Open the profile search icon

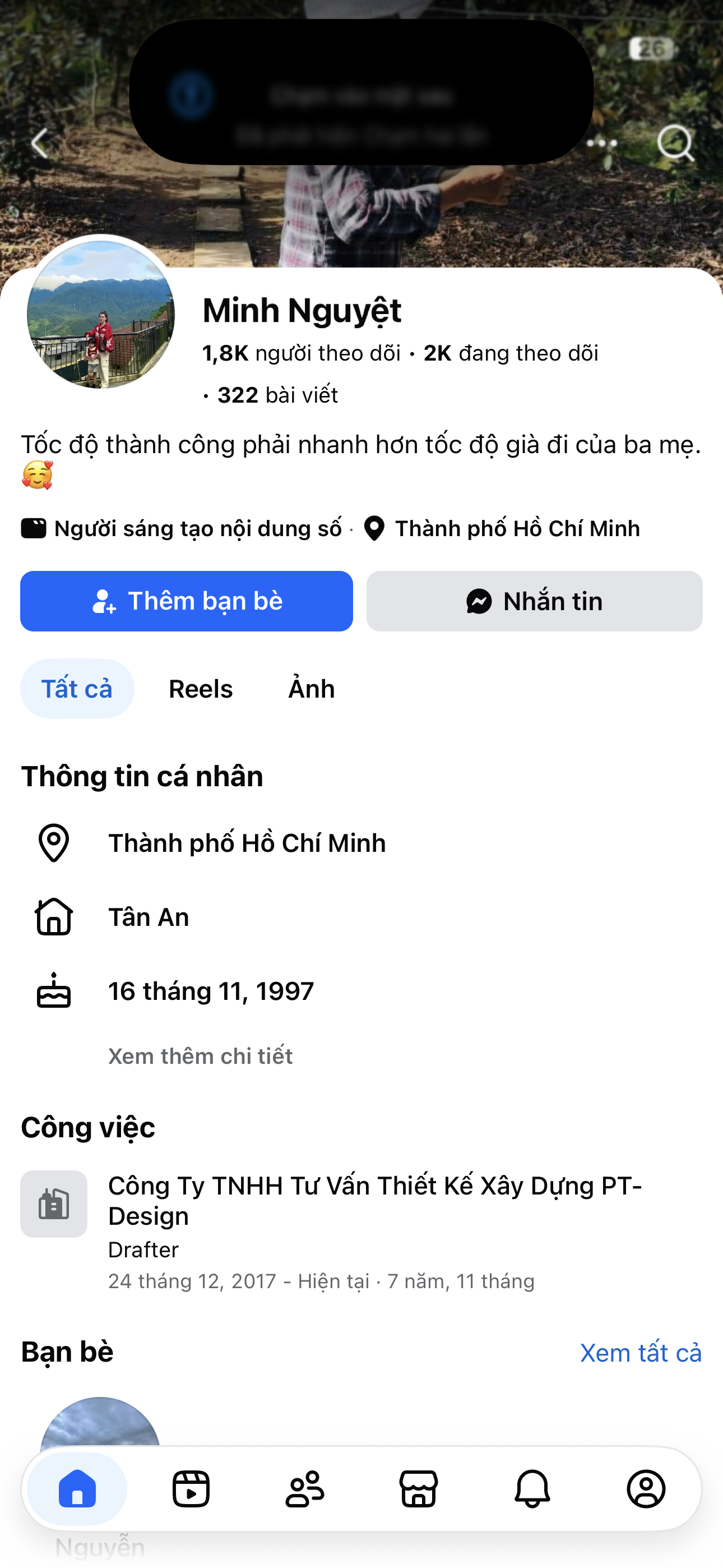[675, 144]
